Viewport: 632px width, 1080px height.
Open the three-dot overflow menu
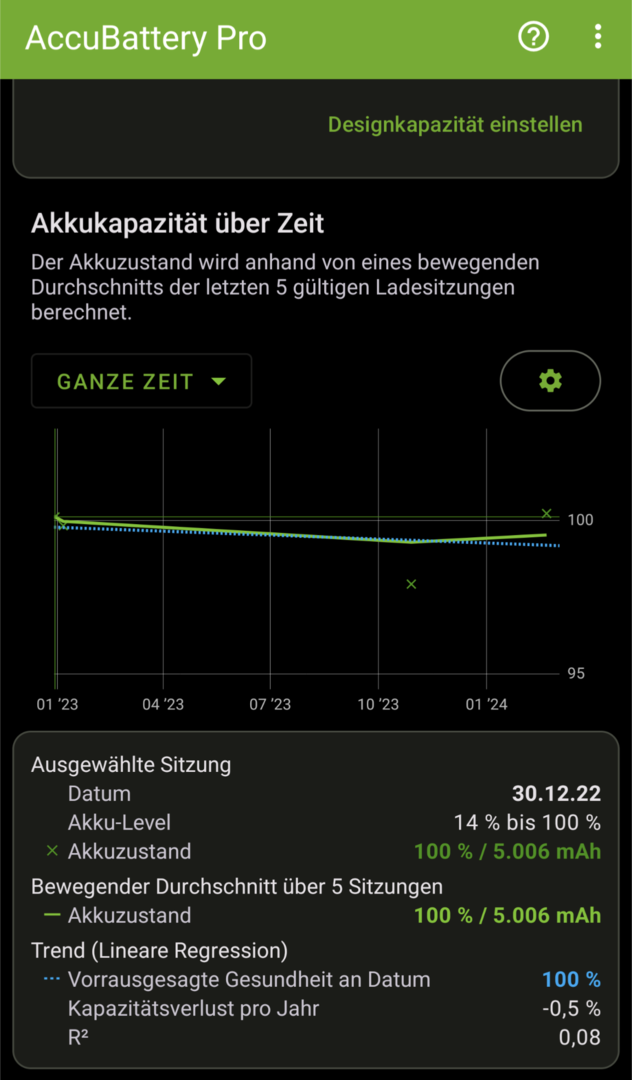(598, 38)
